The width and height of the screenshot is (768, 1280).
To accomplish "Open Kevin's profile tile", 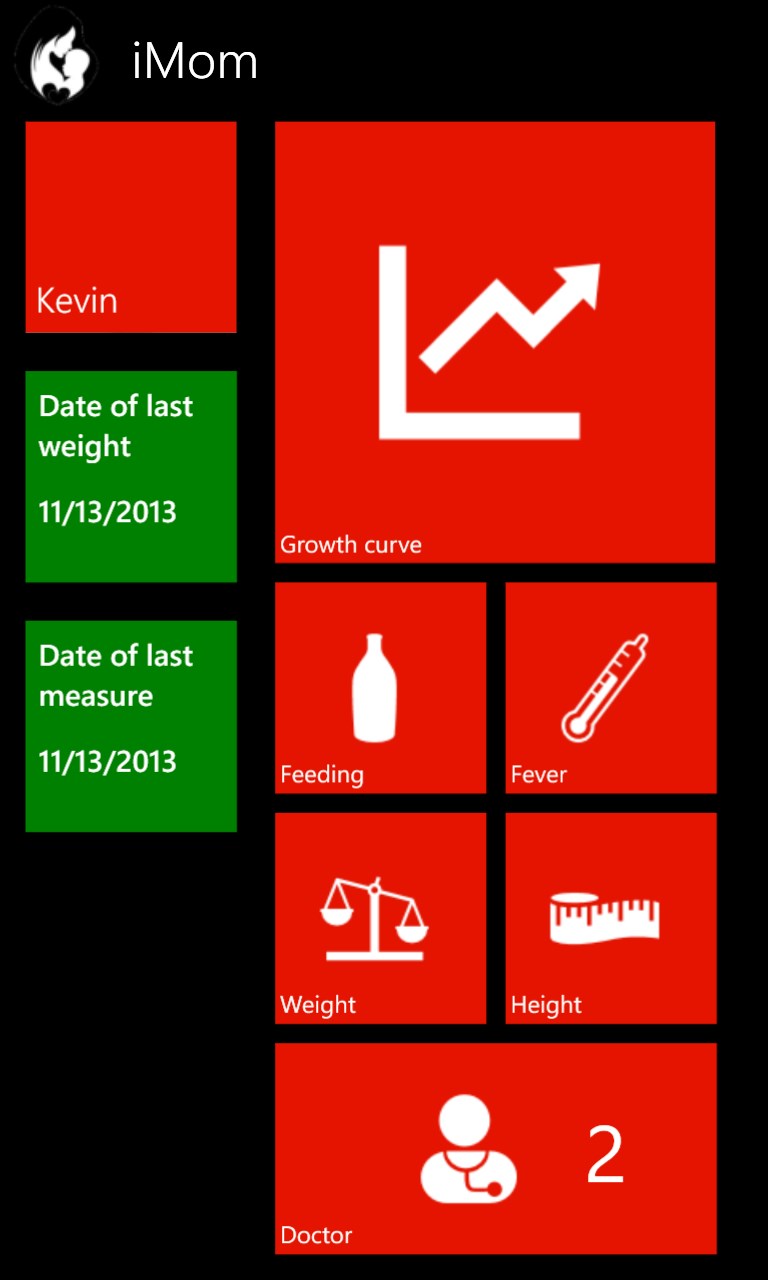I will click(131, 227).
